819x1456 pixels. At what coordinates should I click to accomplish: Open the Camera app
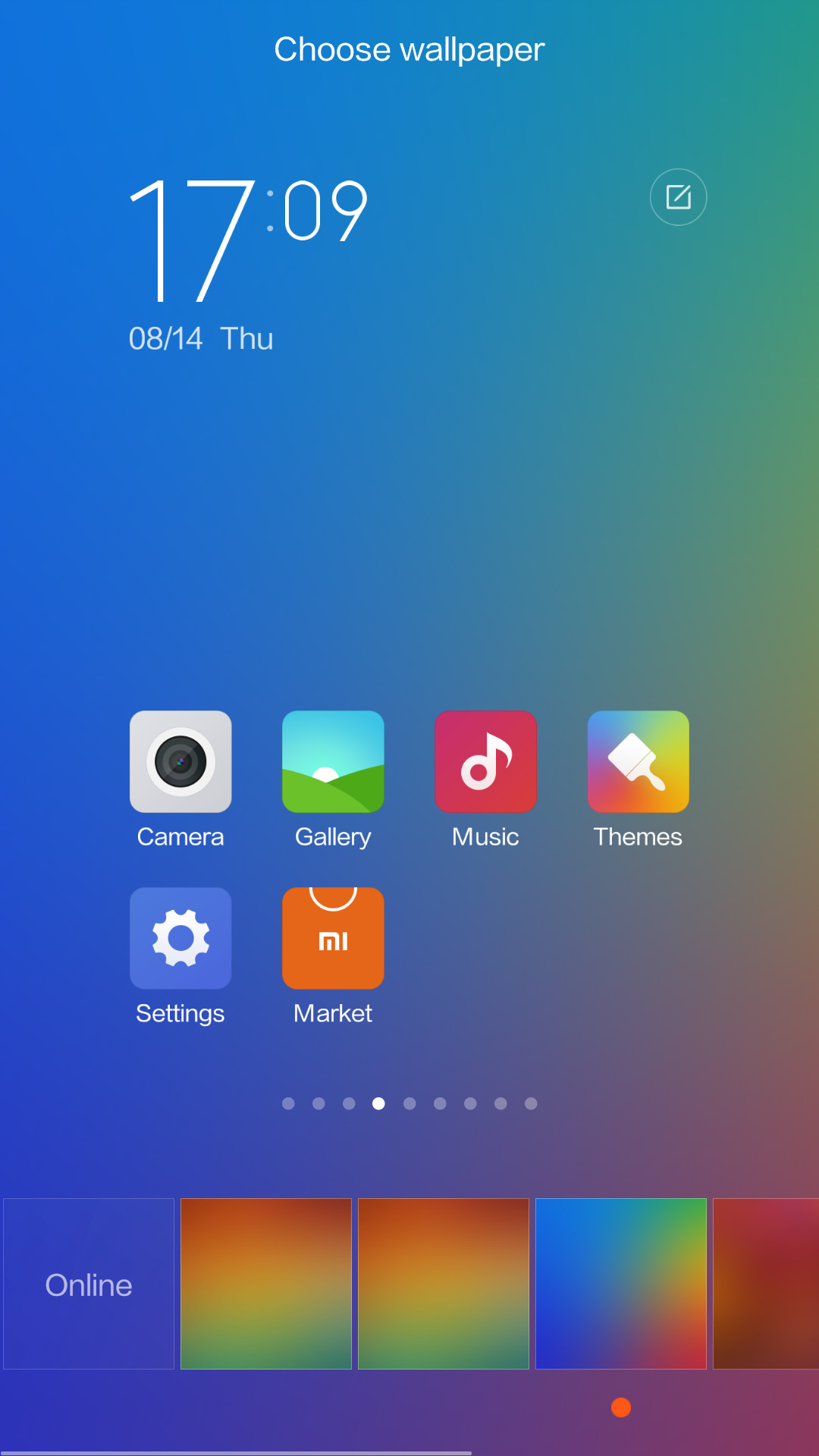(180, 762)
